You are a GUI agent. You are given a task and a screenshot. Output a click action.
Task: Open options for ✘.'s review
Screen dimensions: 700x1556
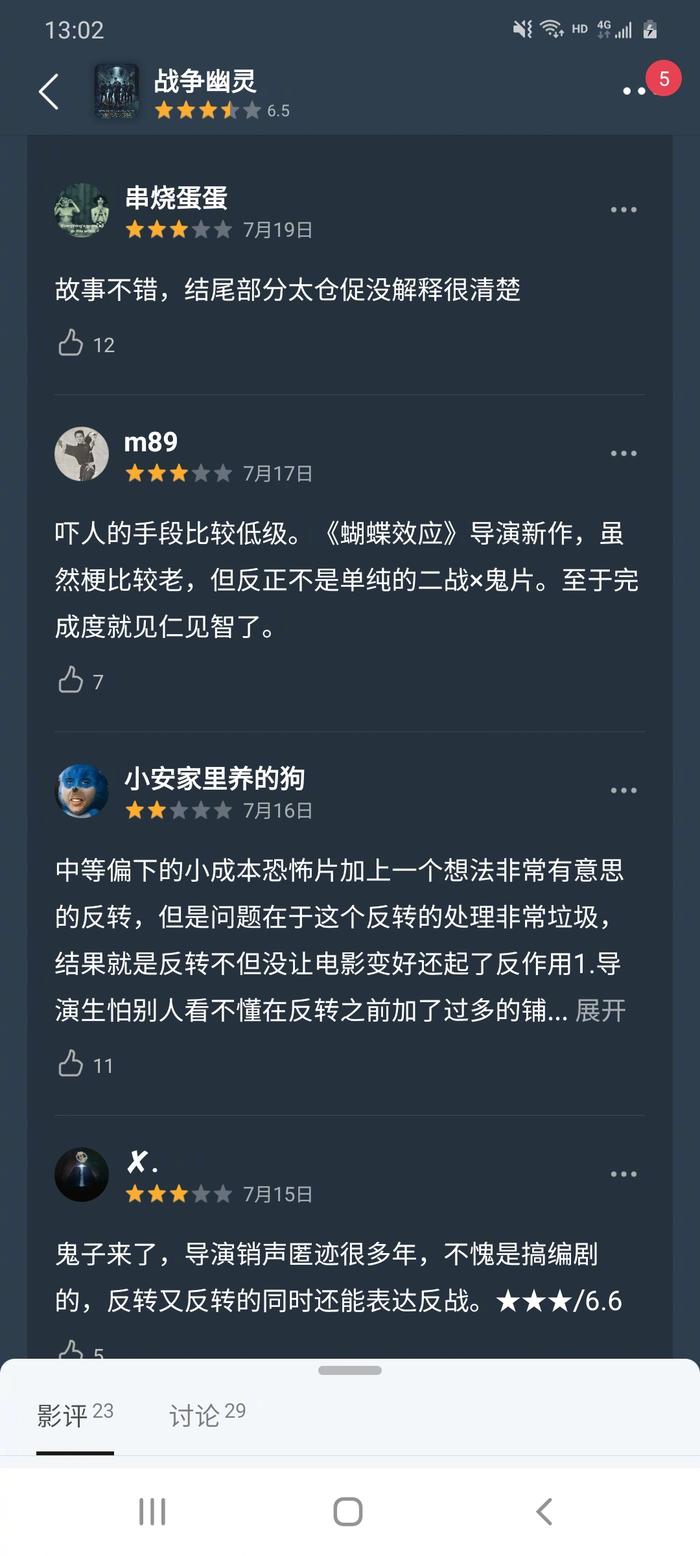click(x=623, y=1174)
